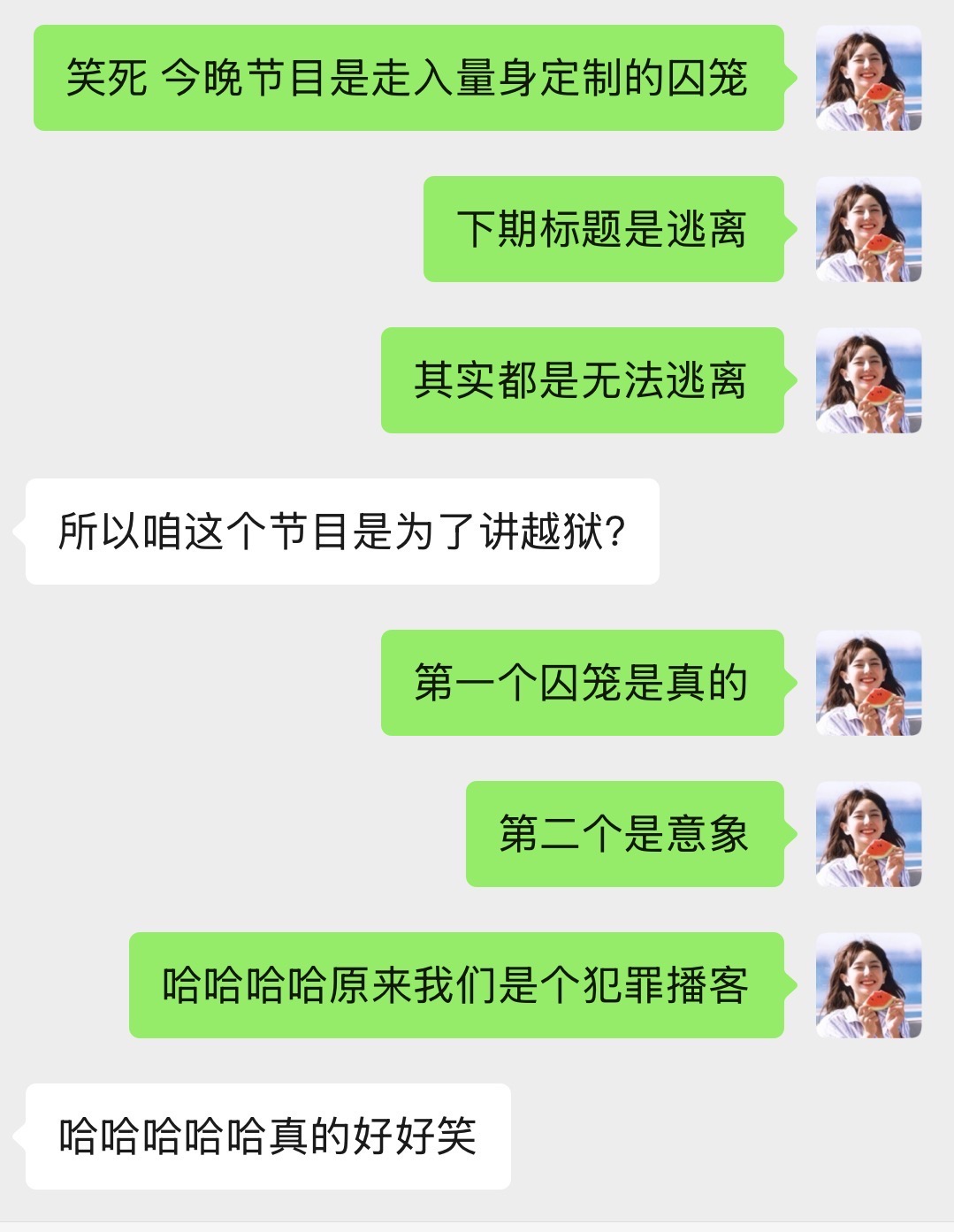
Task: Tap avatar beside '其实都是无法逃离'
Action: [868, 380]
